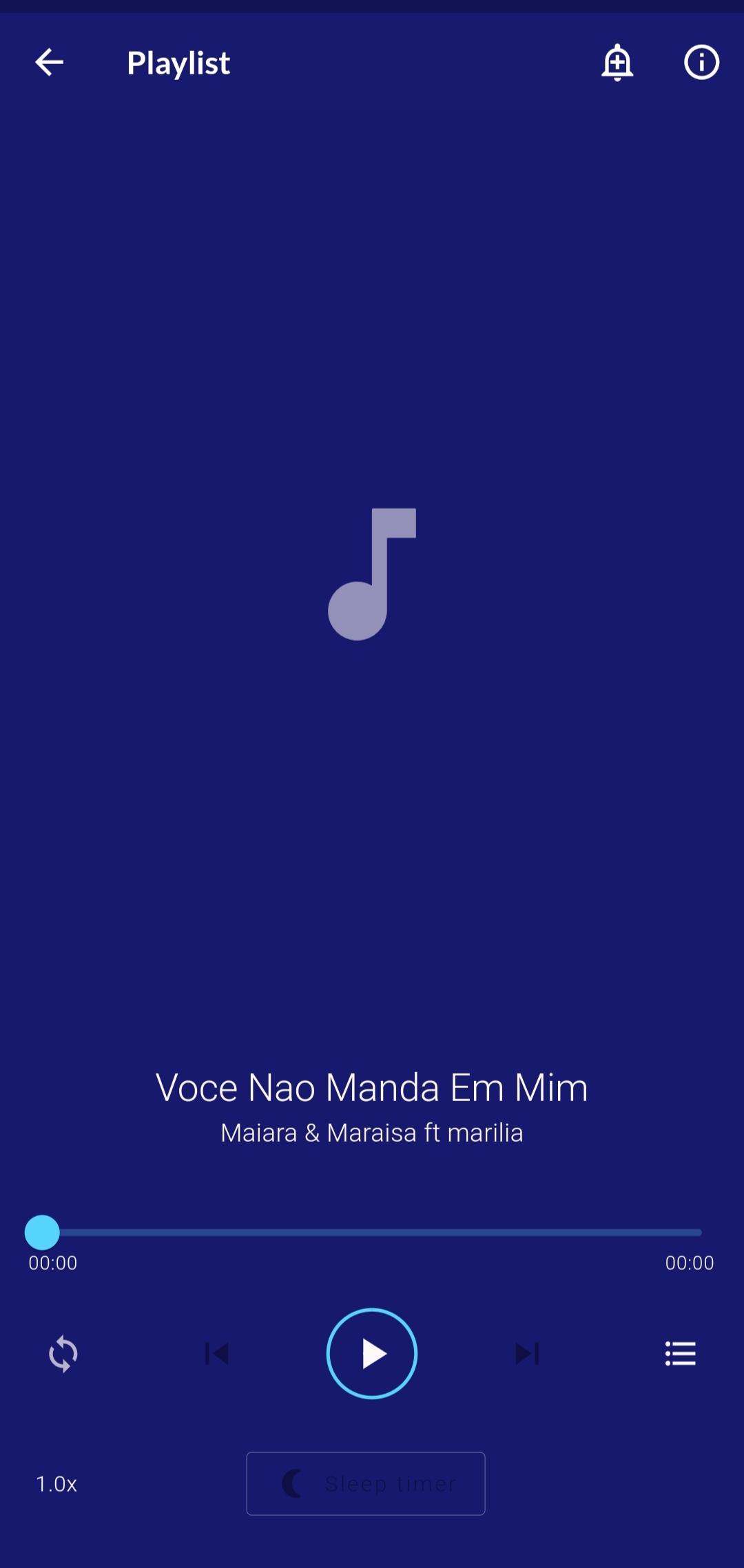This screenshot has height=1568, width=744.
Task: Open the info icon in the app bar
Action: click(x=701, y=63)
